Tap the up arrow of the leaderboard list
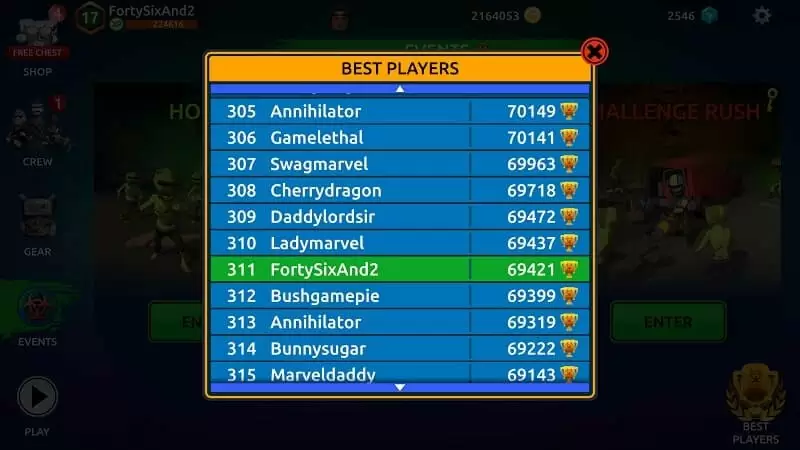The height and width of the screenshot is (450, 800). pos(400,89)
